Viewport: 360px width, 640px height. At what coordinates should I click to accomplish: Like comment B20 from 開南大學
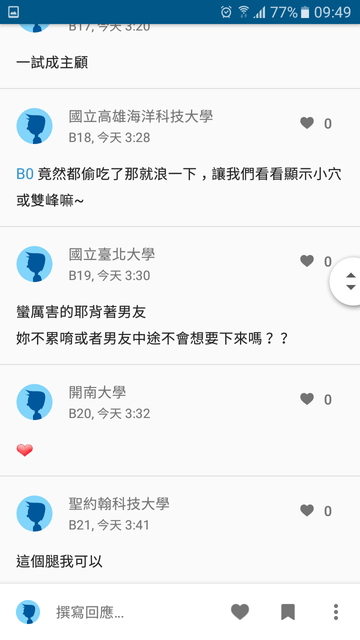click(x=307, y=399)
